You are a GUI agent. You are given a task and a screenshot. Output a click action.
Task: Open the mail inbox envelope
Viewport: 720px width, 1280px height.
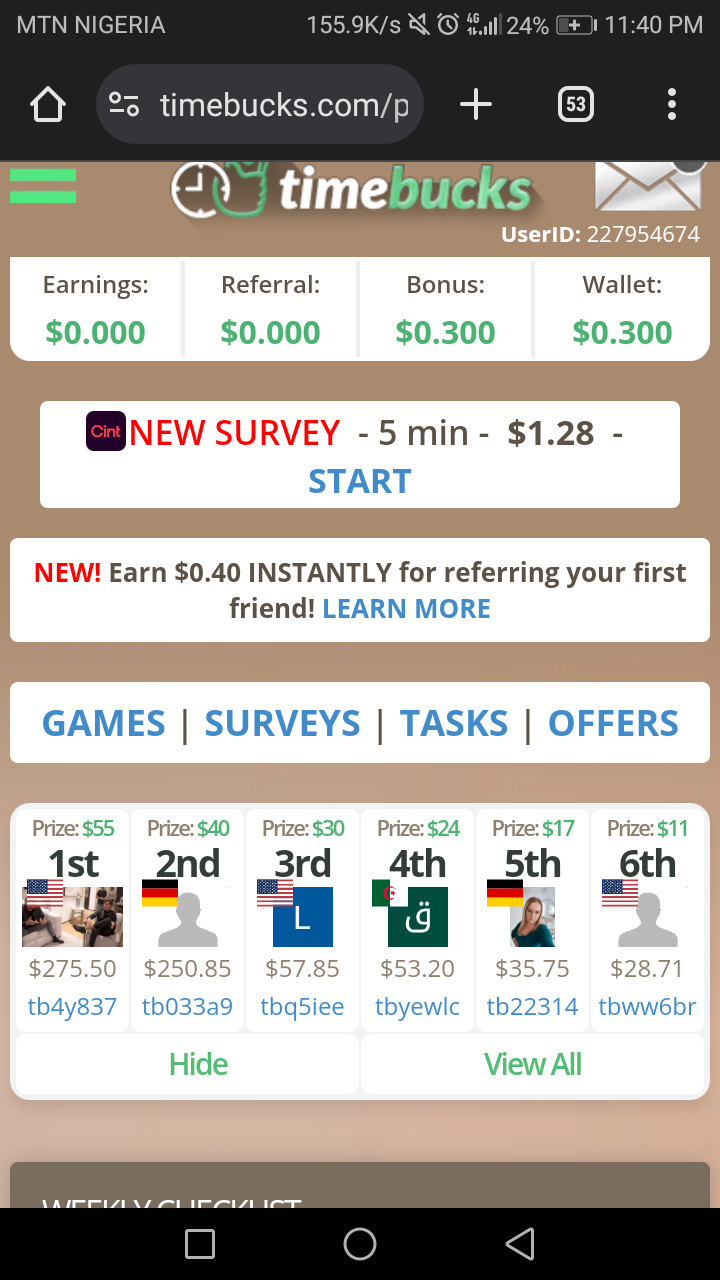tap(647, 186)
